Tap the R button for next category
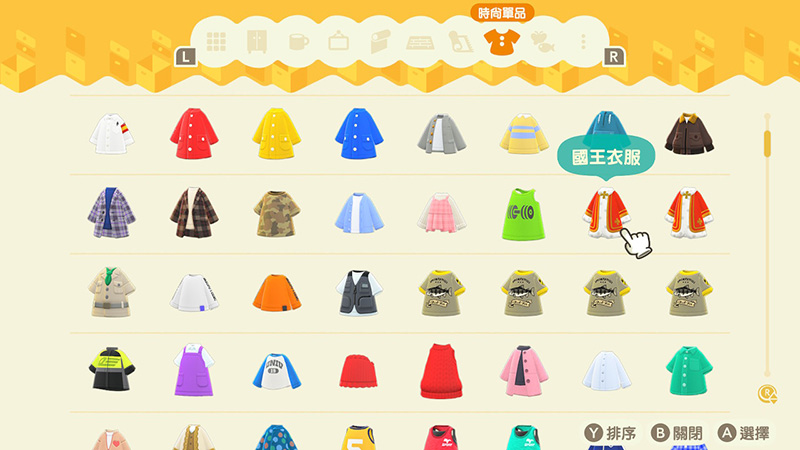The width and height of the screenshot is (800, 450). 613,57
